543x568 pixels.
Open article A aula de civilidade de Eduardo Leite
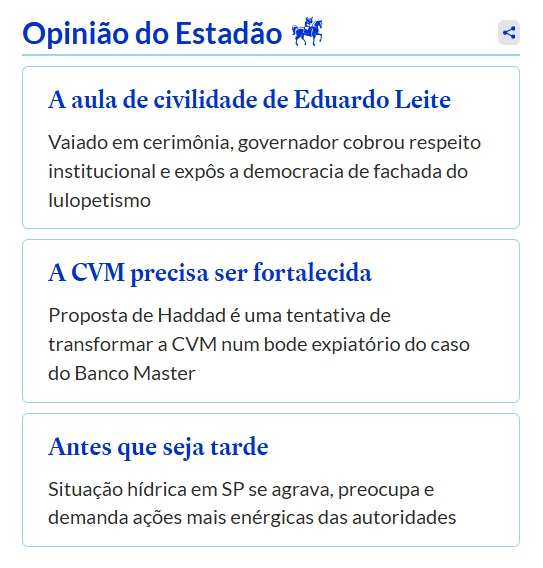pos(250,99)
